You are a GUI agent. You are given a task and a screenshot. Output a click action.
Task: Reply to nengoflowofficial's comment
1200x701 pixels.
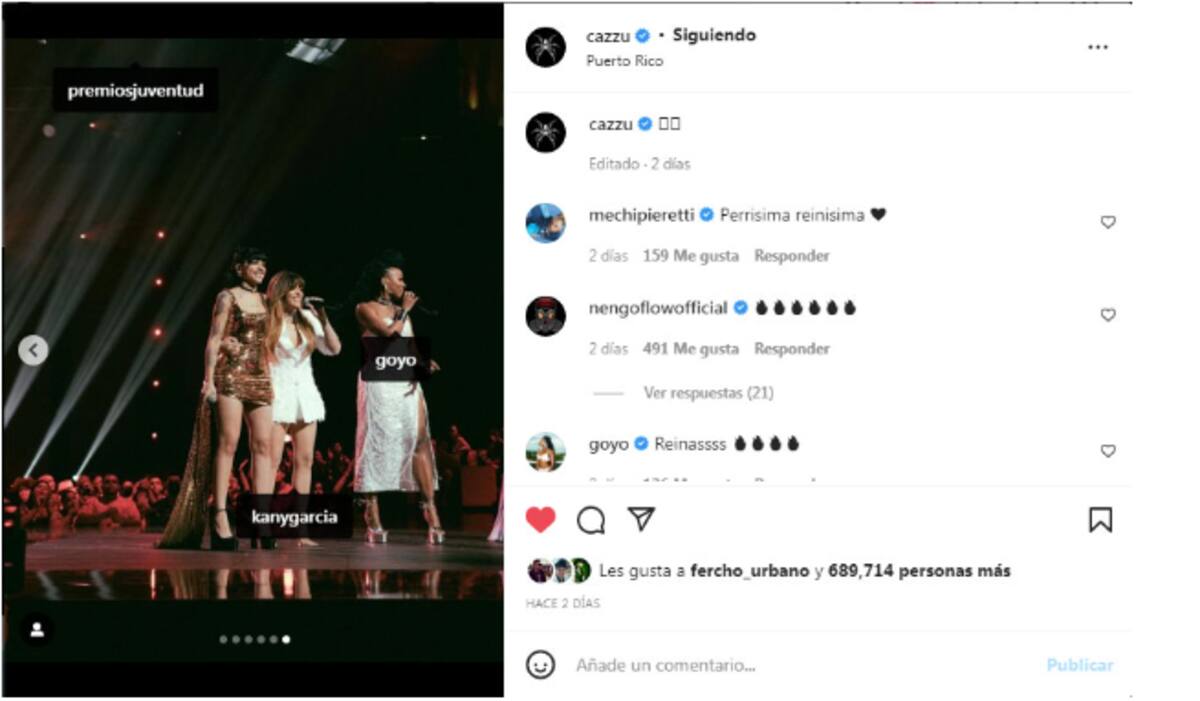[x=791, y=349]
